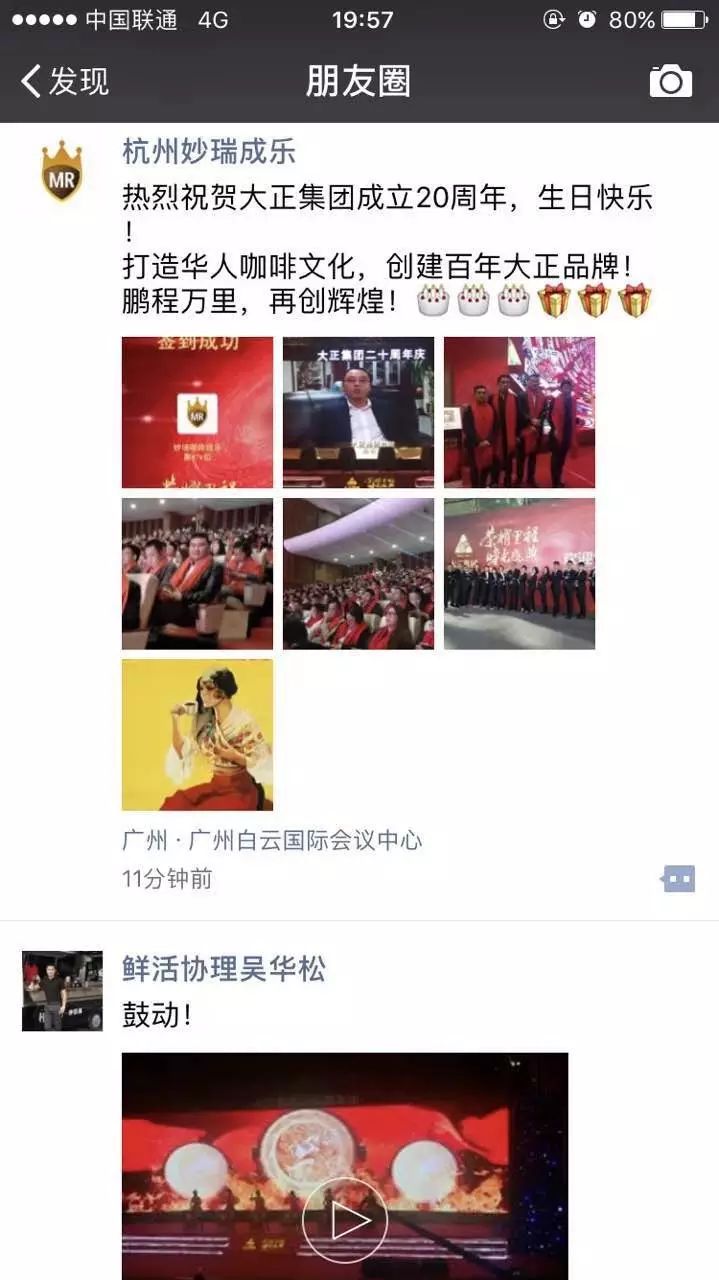View the photo of people in red scarves on stage
The image size is (719, 1280).
coord(519,412)
